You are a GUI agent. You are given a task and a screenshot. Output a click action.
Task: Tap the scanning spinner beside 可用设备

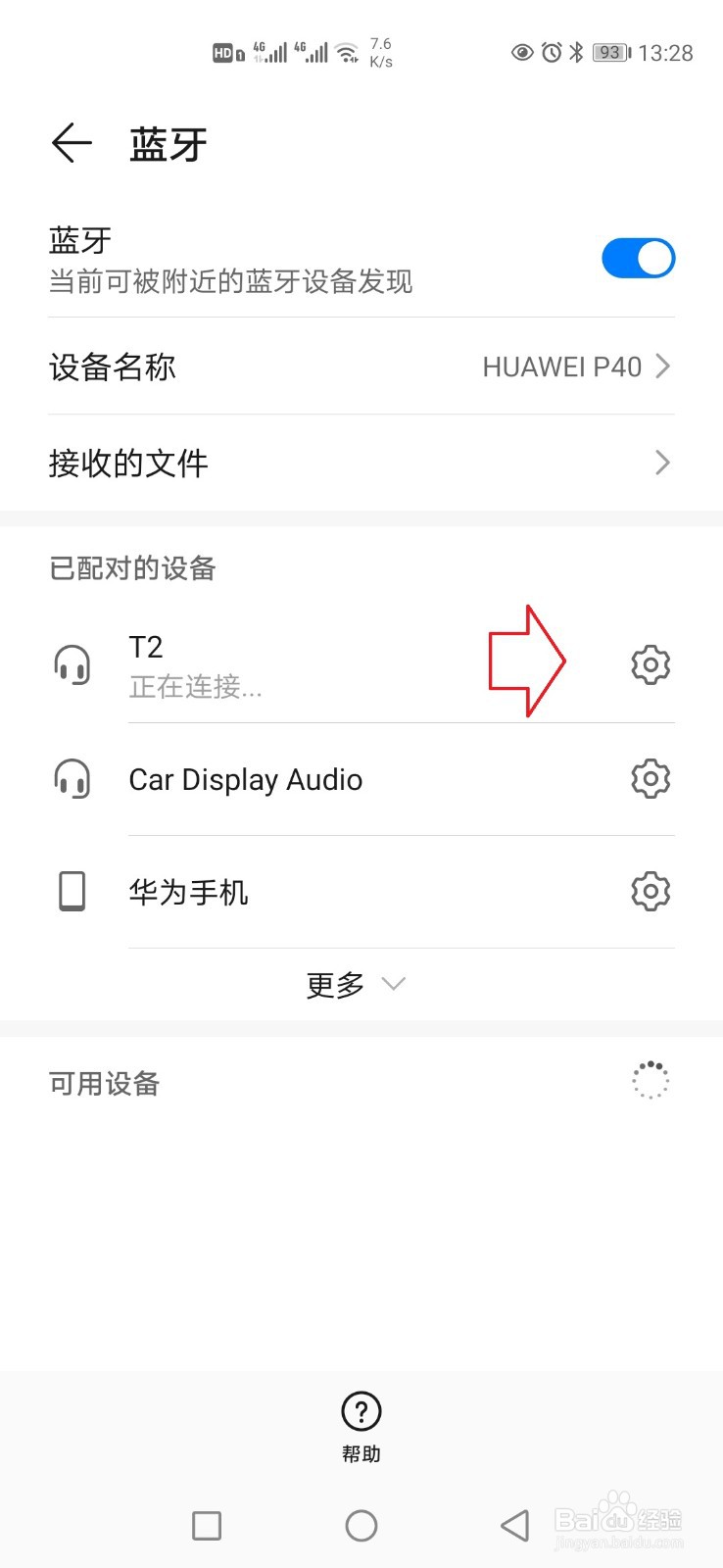click(x=650, y=1079)
